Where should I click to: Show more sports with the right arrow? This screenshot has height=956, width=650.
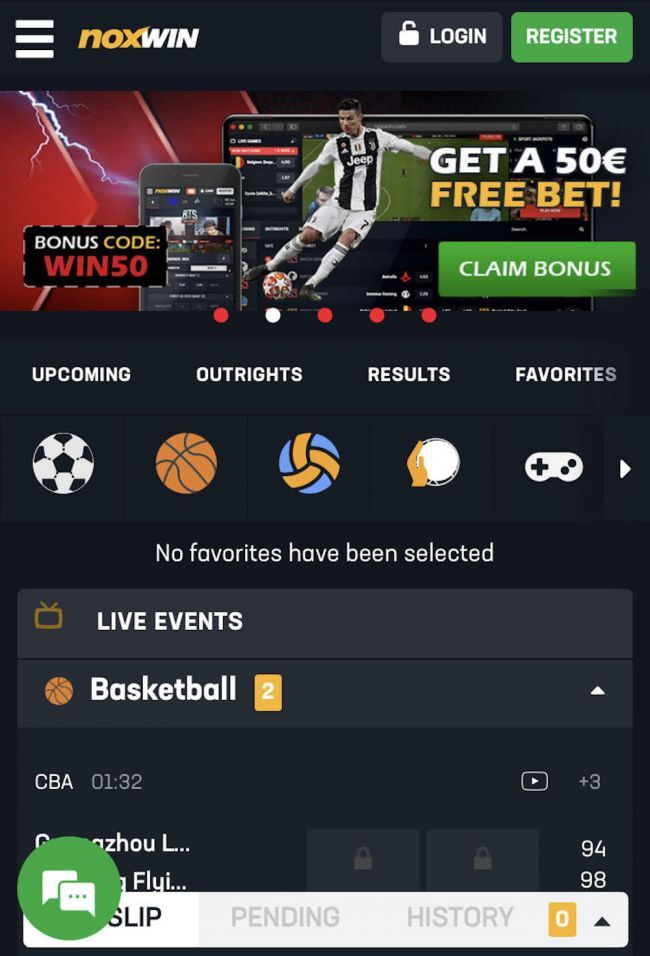click(x=626, y=468)
